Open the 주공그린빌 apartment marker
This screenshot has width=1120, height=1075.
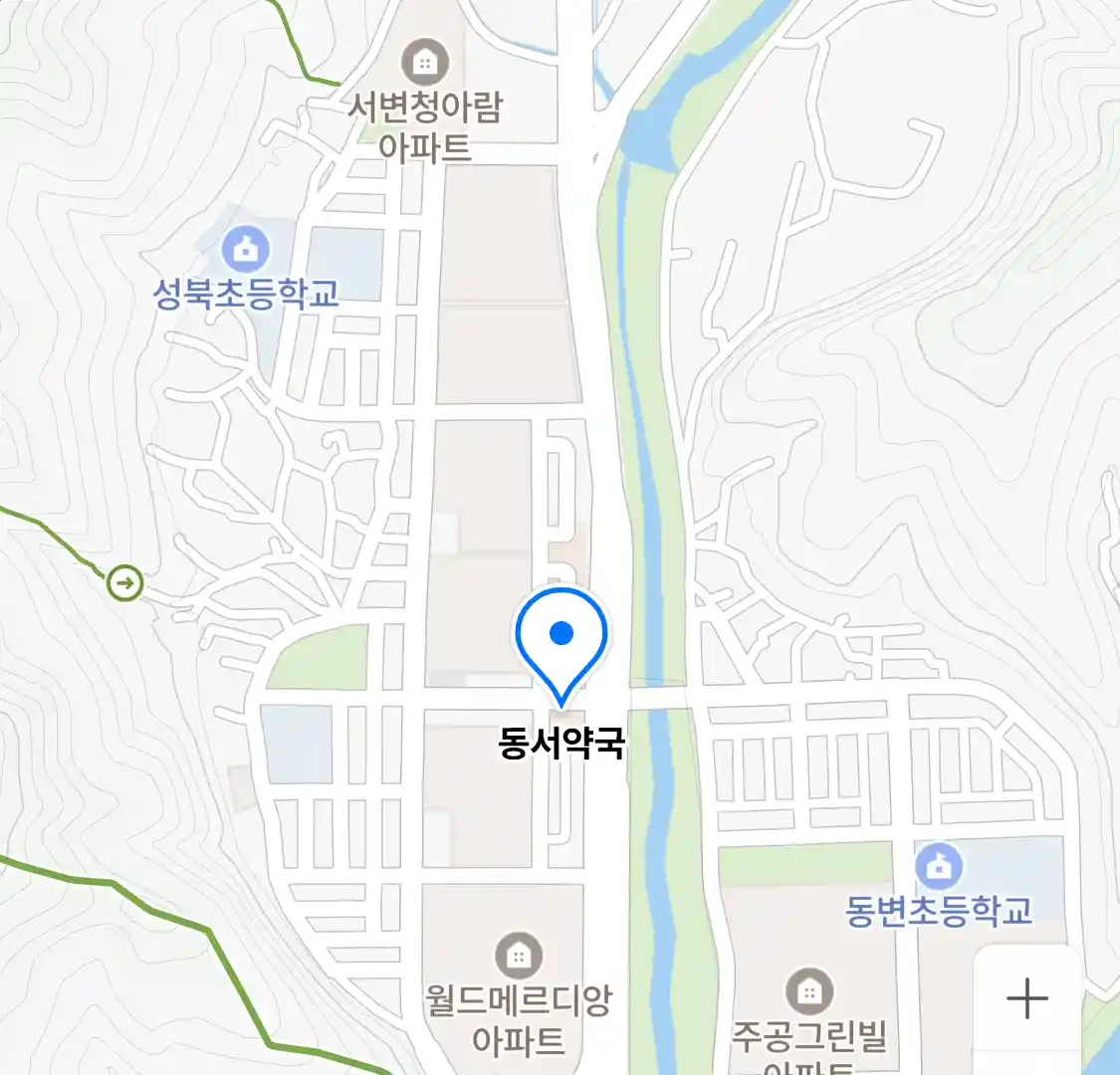pos(808,991)
